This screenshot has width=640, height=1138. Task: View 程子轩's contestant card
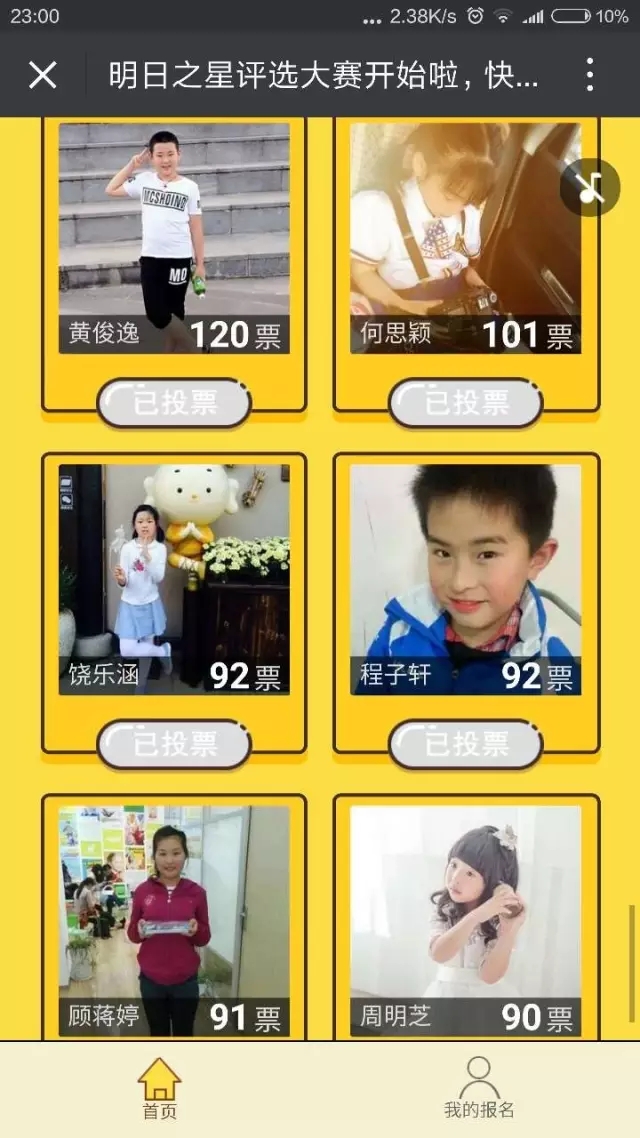pos(465,579)
